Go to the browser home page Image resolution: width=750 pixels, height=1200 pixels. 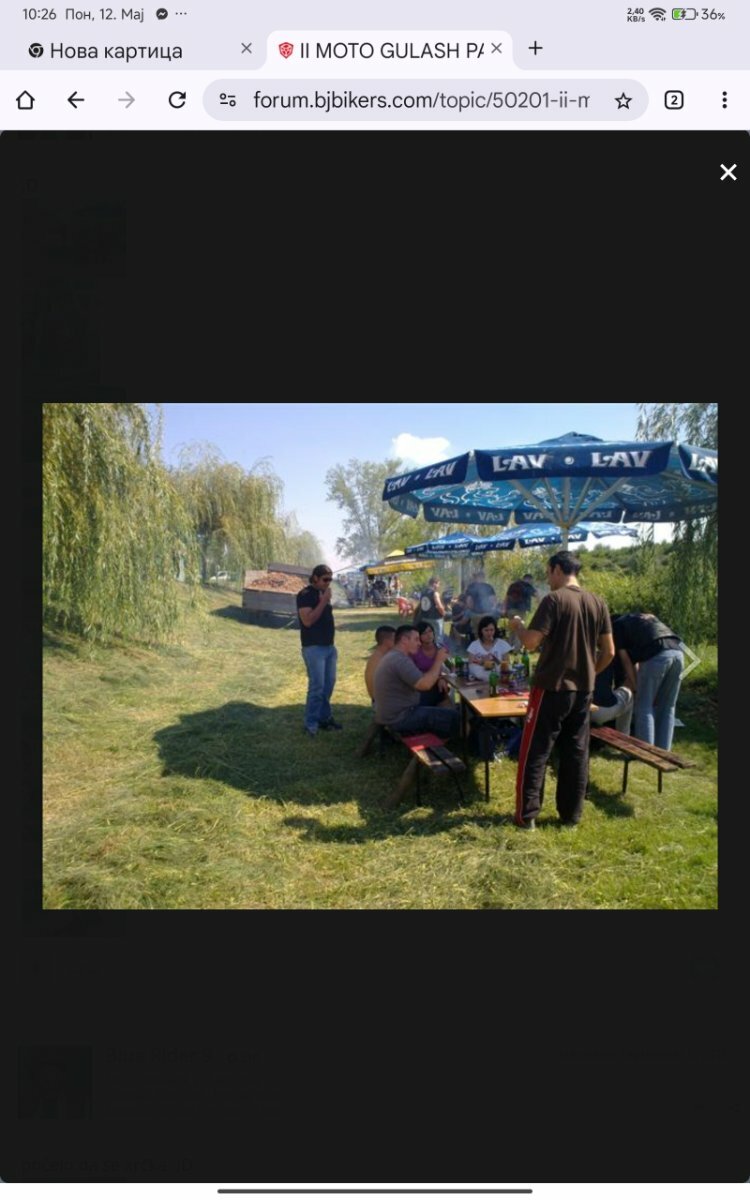tap(25, 100)
